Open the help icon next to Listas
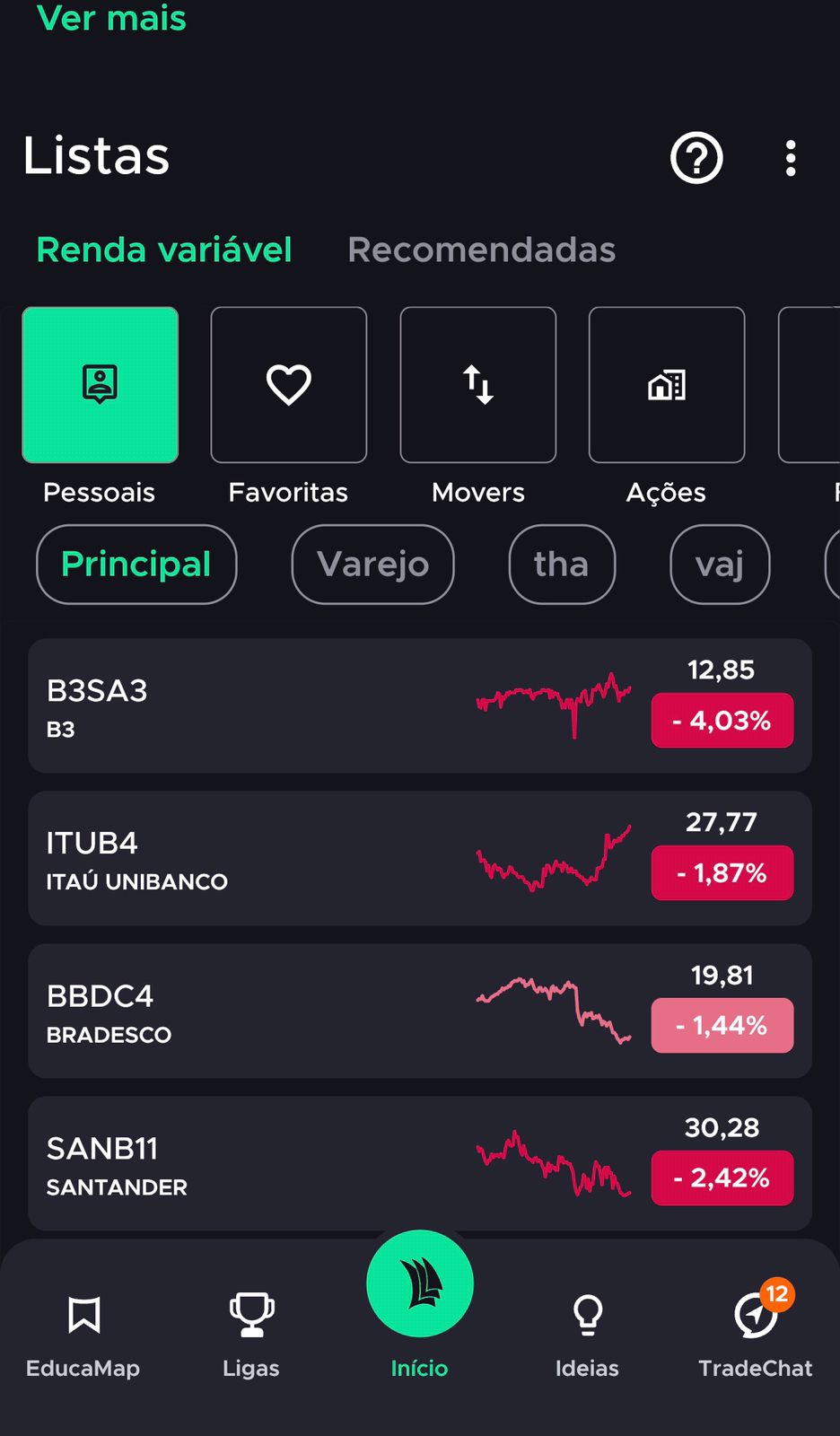 pyautogui.click(x=696, y=158)
